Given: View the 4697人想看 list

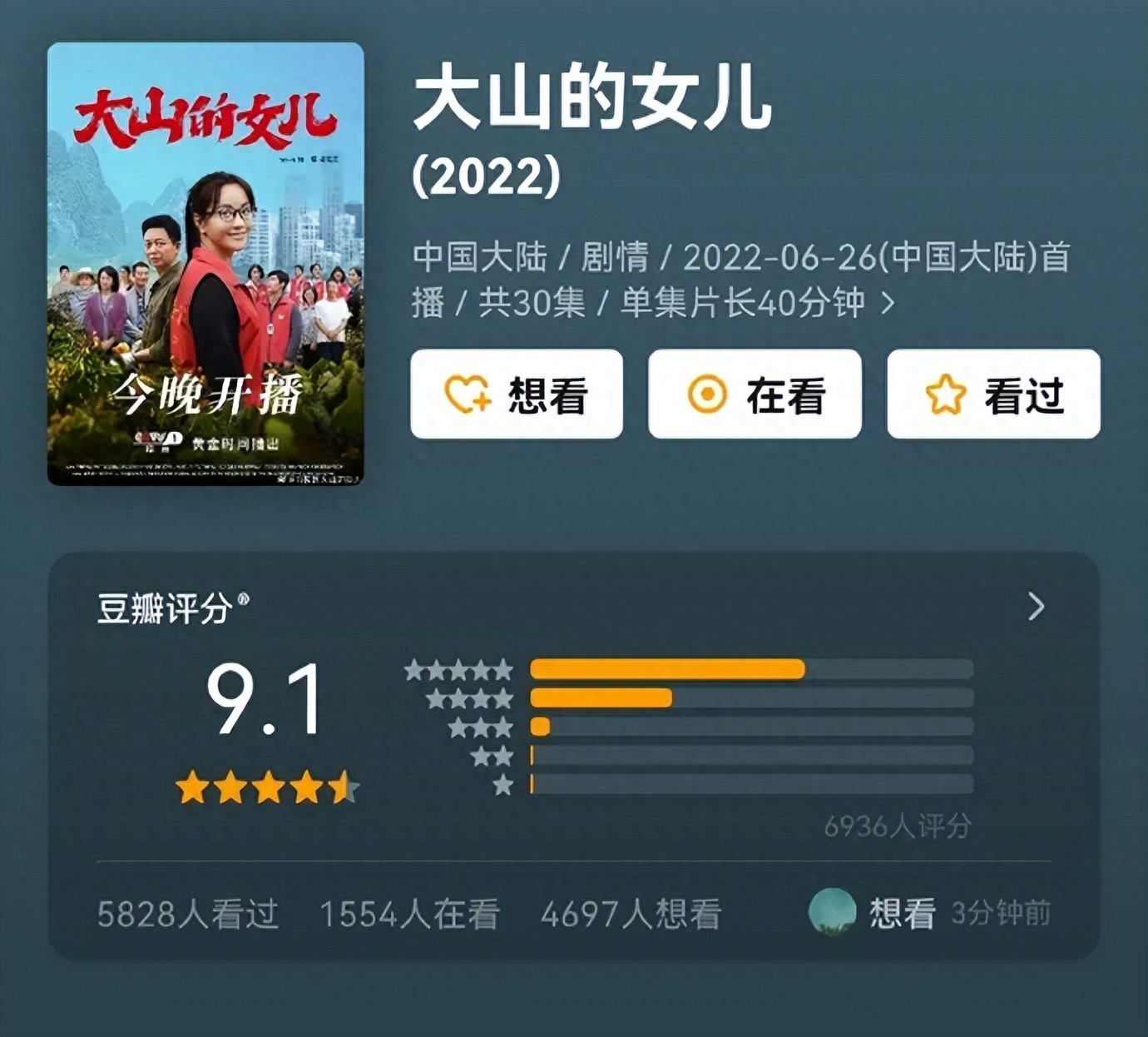Looking at the screenshot, I should (631, 914).
